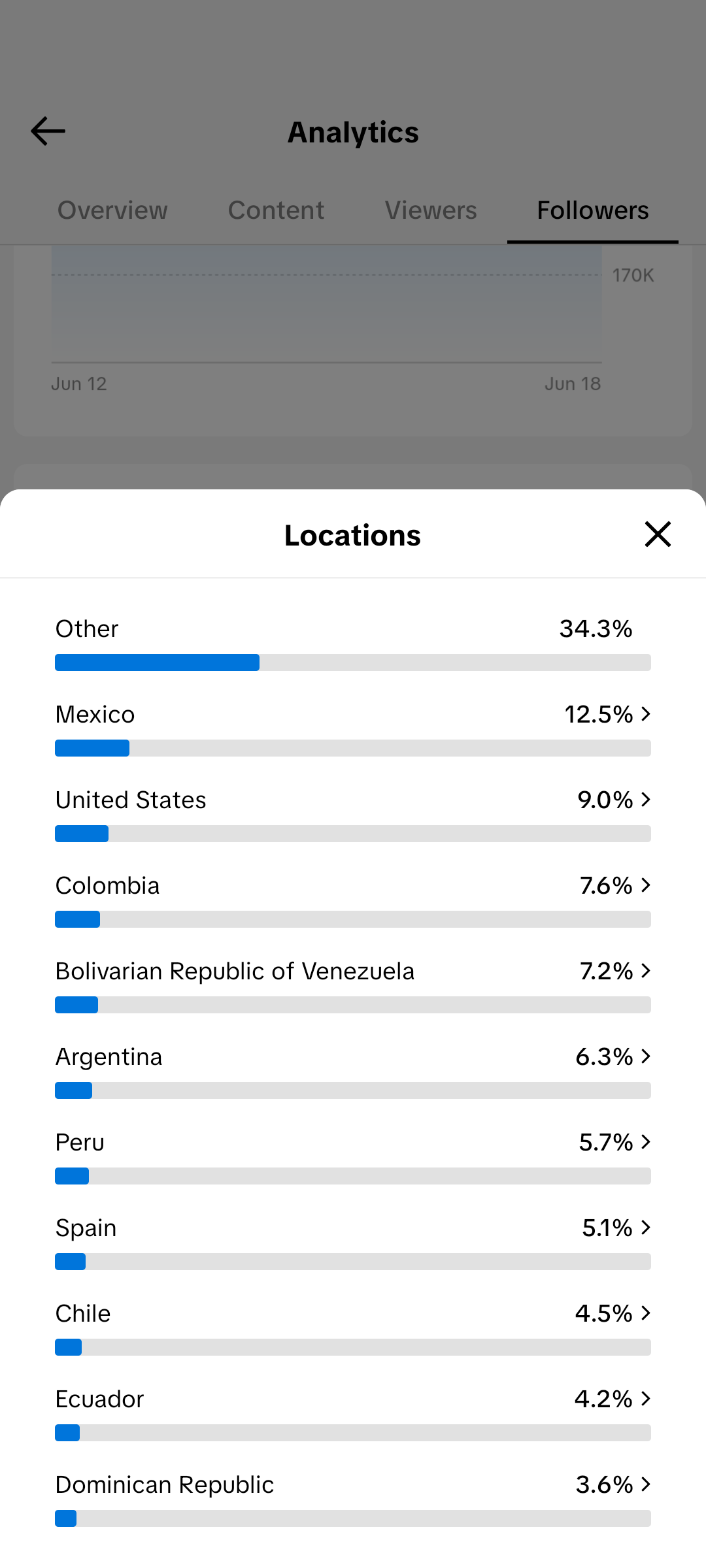
Task: Open Dominican Republic location details
Action: (x=353, y=1499)
